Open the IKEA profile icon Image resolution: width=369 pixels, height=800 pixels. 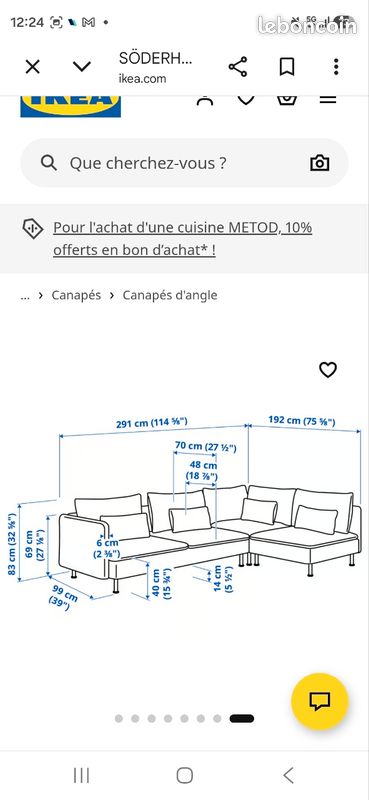coord(205,100)
